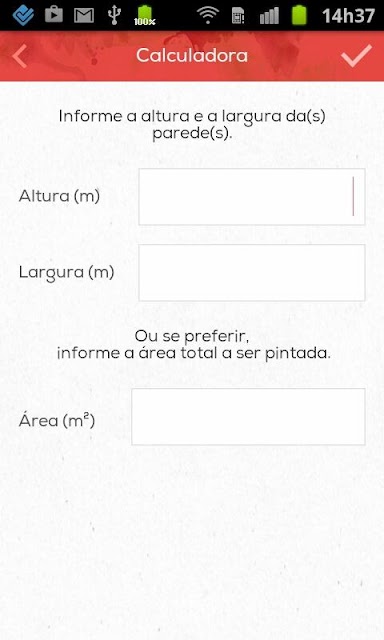Viewport: 384px width, 640px height.
Task: Confirm the calculation with the checkmark
Action: (x=356, y=56)
